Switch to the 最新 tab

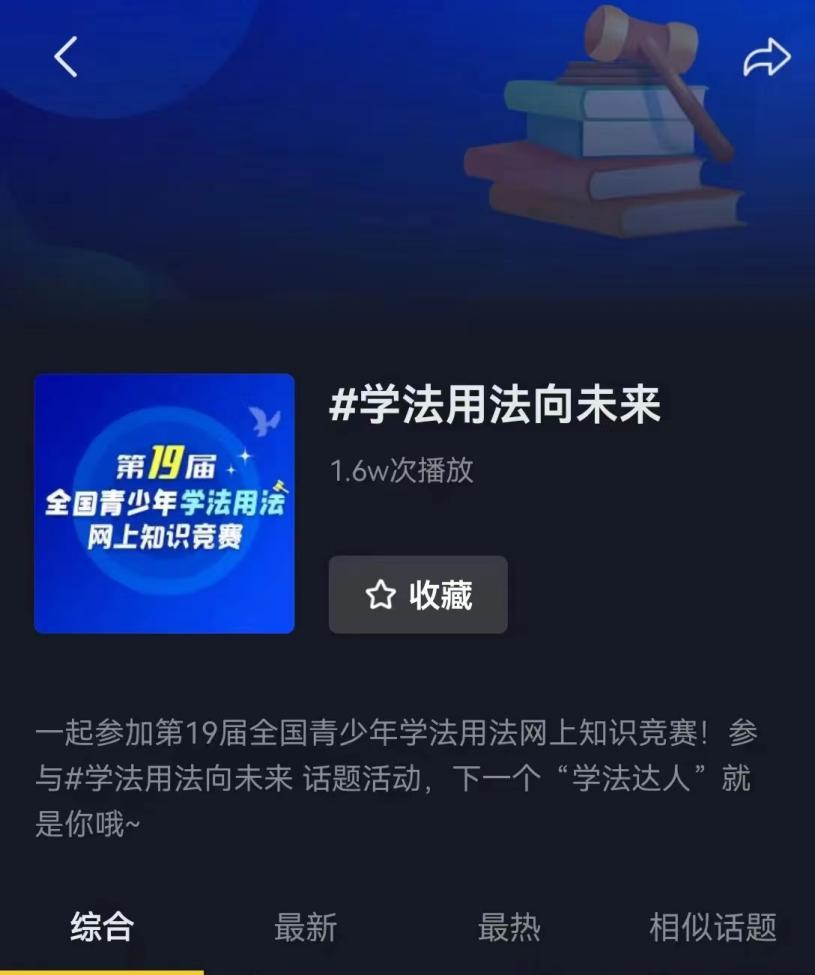305,927
